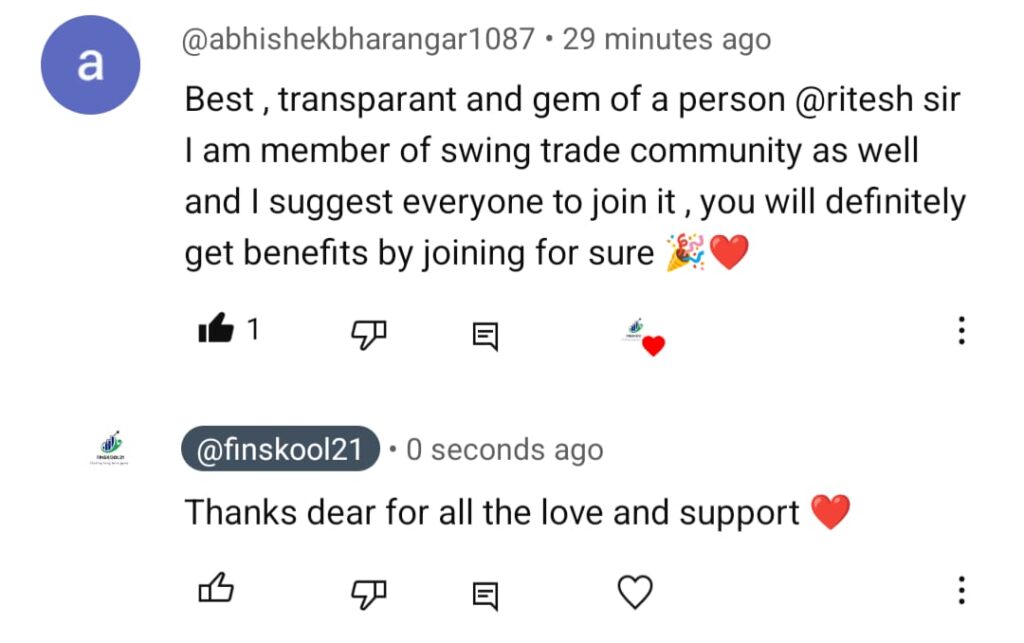
Task: Open finskool21's channel avatar
Action: coord(110,449)
